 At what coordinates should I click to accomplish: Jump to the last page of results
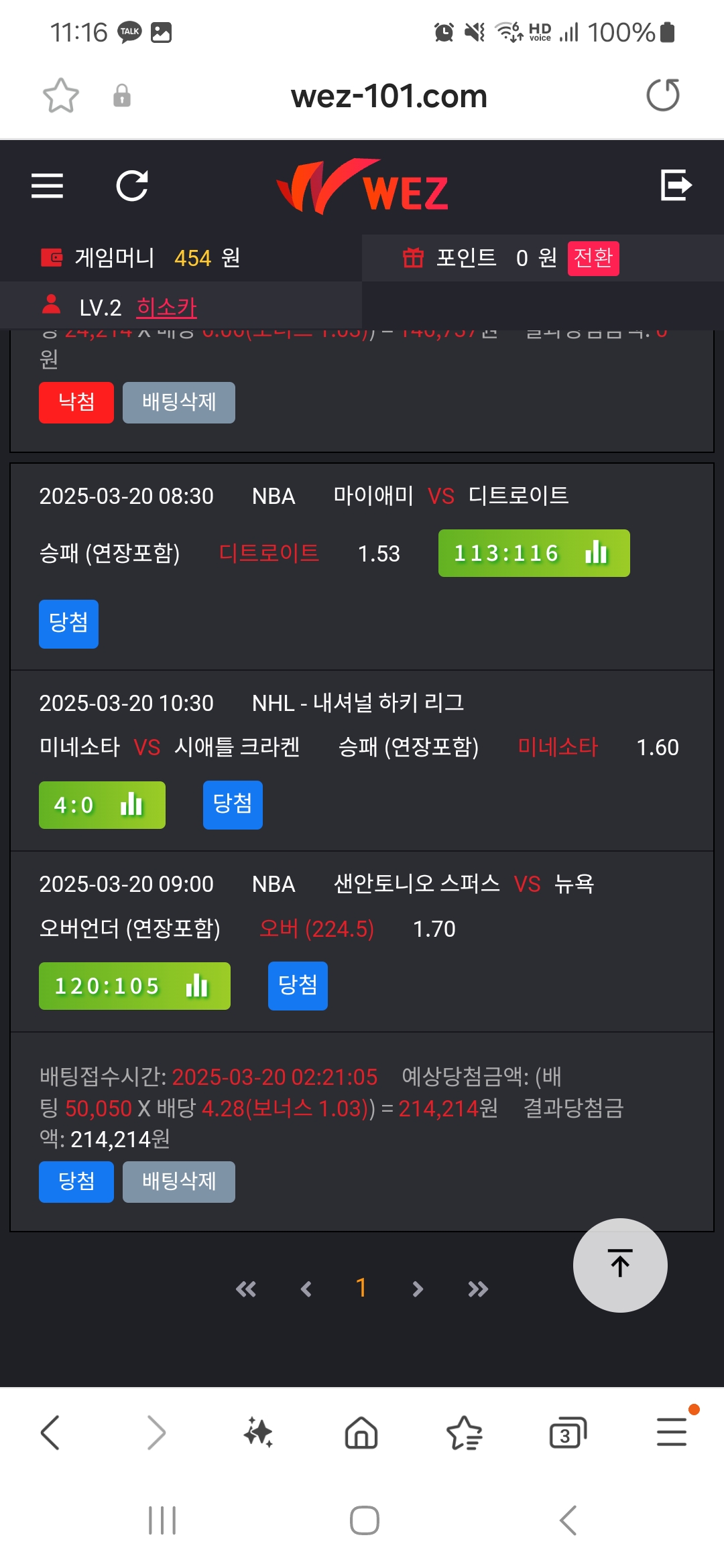[478, 1289]
